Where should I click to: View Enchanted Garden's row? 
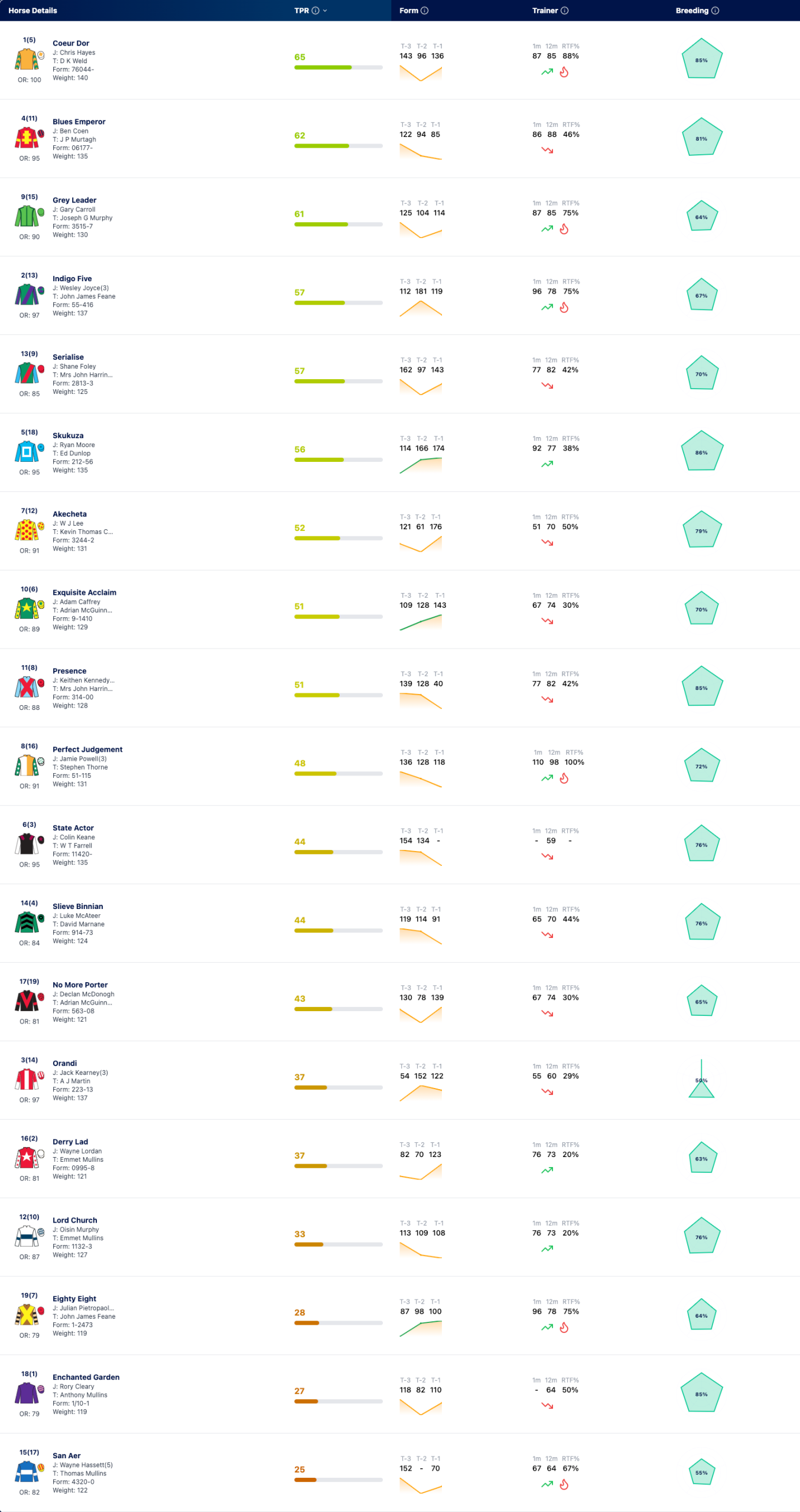point(400,1394)
